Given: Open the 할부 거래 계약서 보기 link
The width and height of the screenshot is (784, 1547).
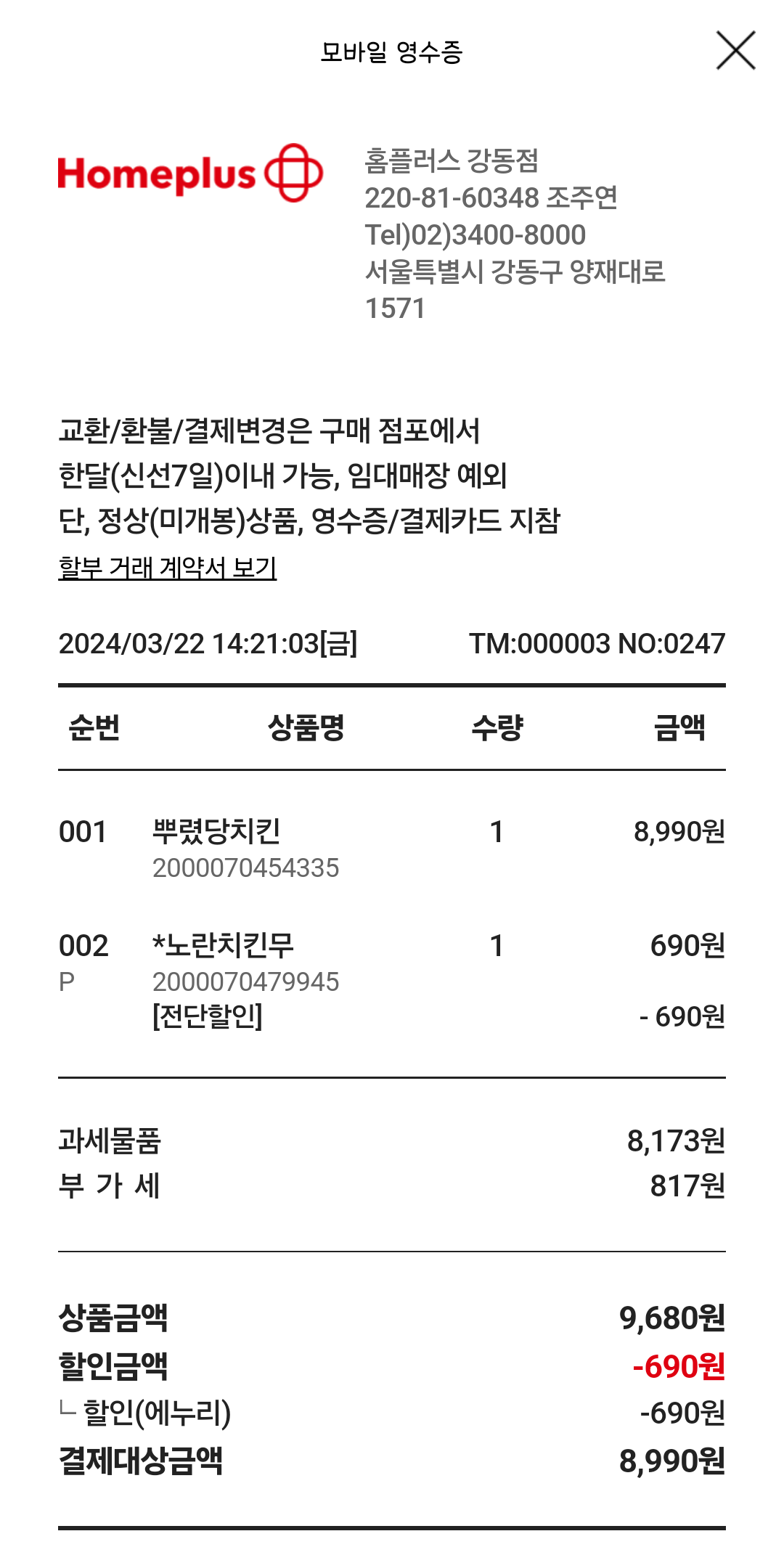Looking at the screenshot, I should pos(168,568).
